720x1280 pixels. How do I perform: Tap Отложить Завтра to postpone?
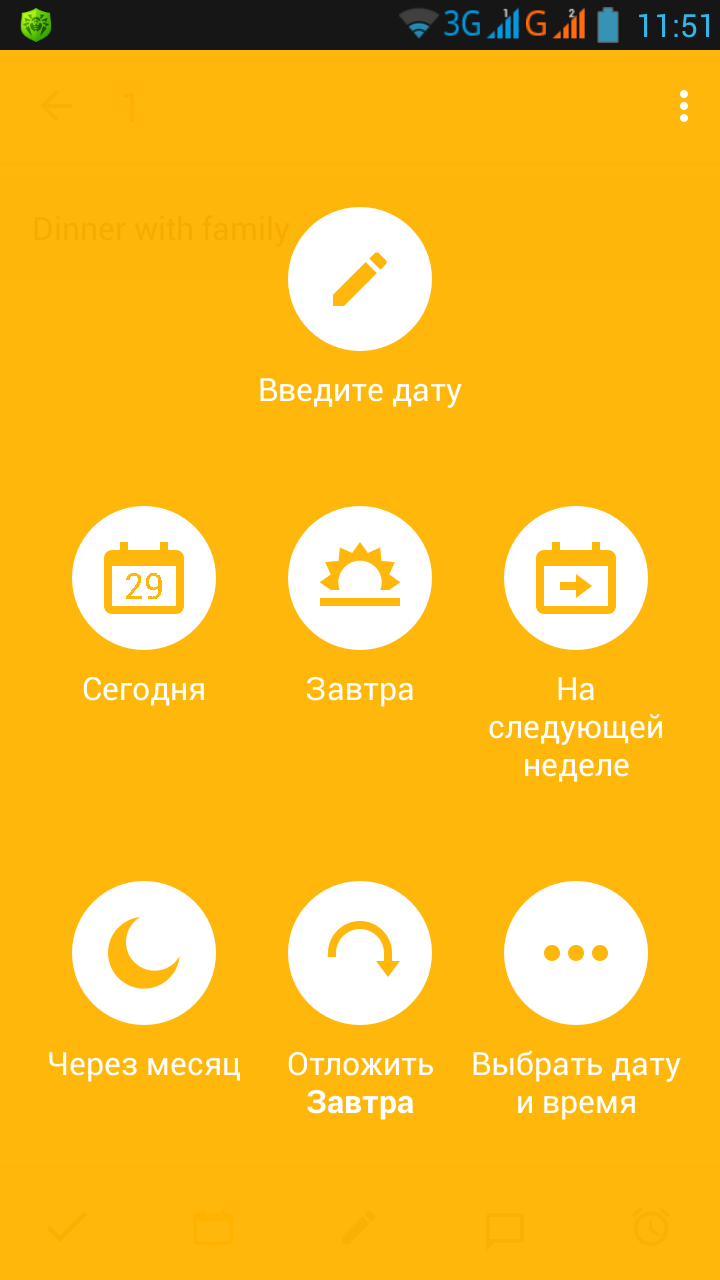click(360, 953)
